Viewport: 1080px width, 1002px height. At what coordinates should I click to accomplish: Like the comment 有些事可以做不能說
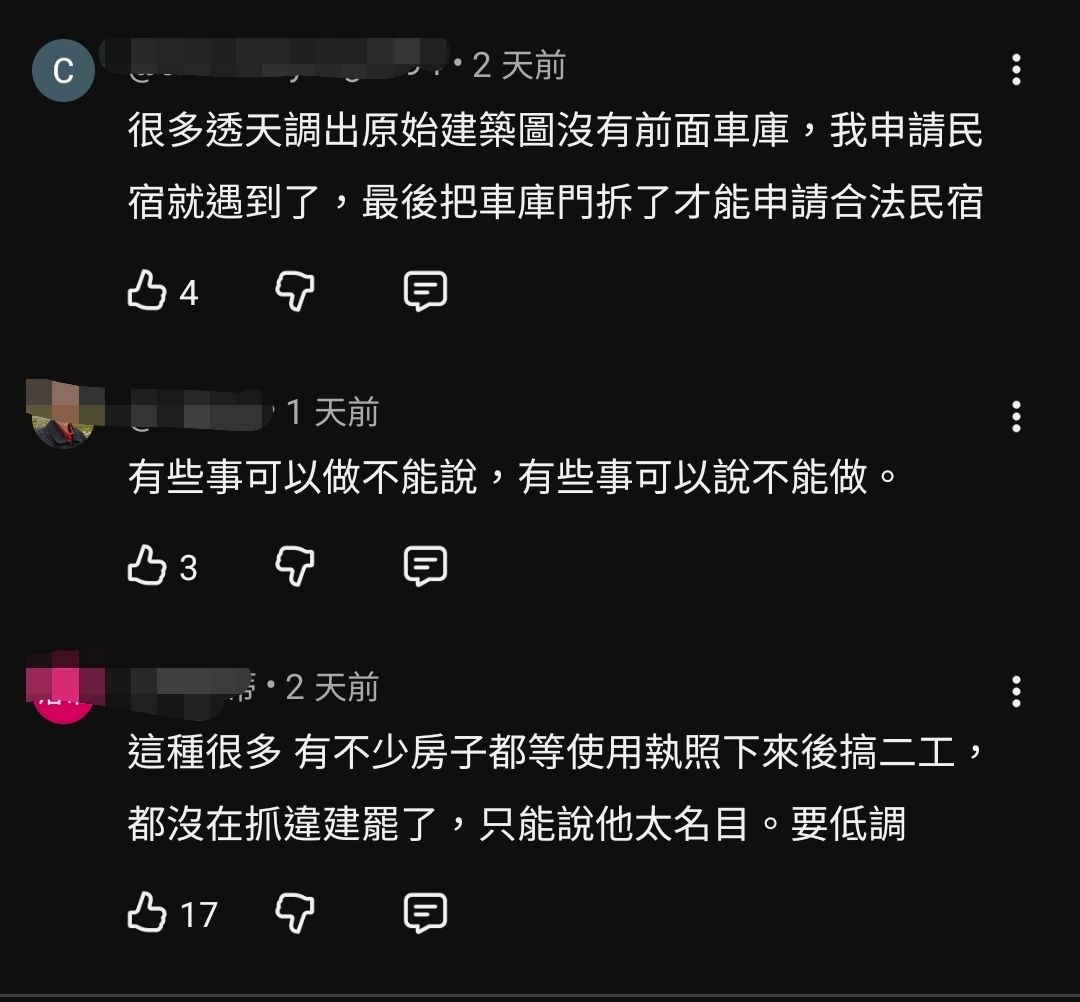[x=147, y=565]
